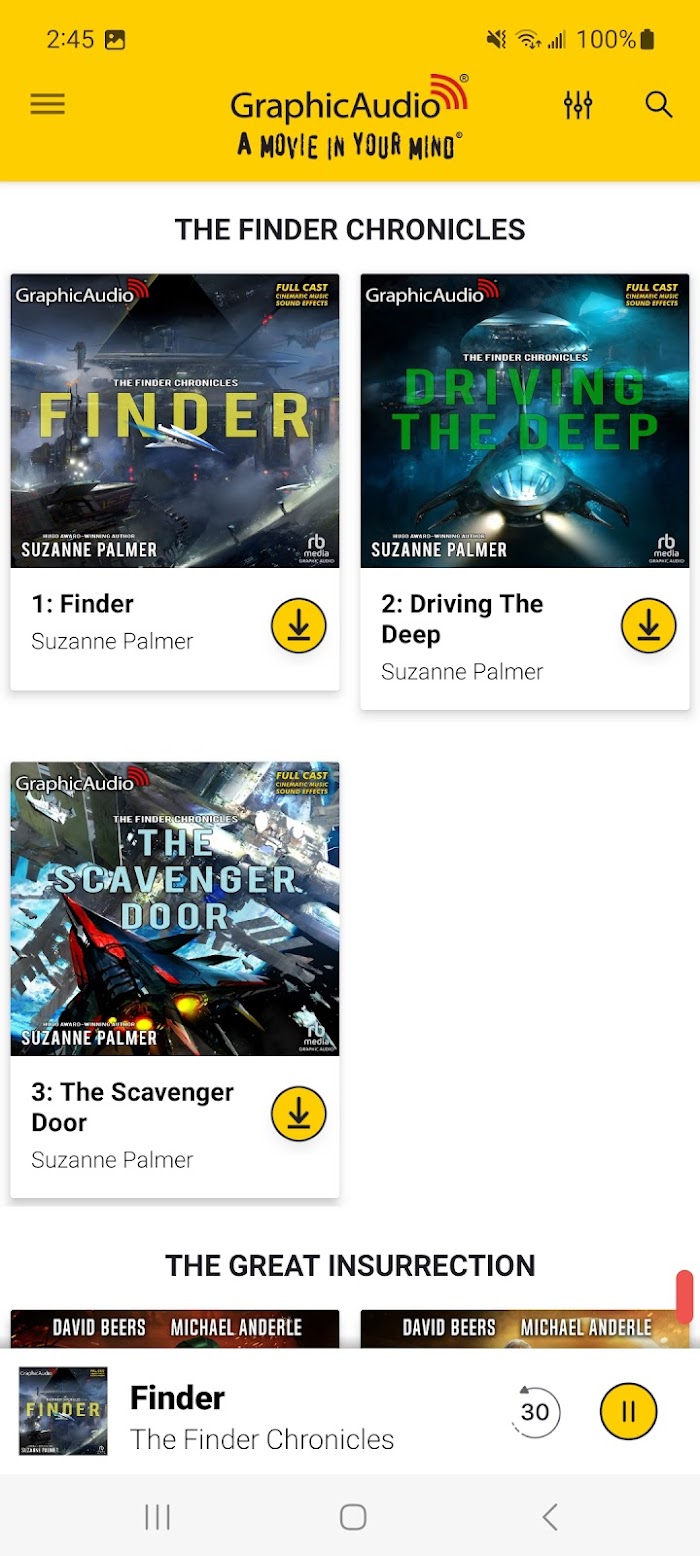Rewind playback 30 seconds

535,1411
